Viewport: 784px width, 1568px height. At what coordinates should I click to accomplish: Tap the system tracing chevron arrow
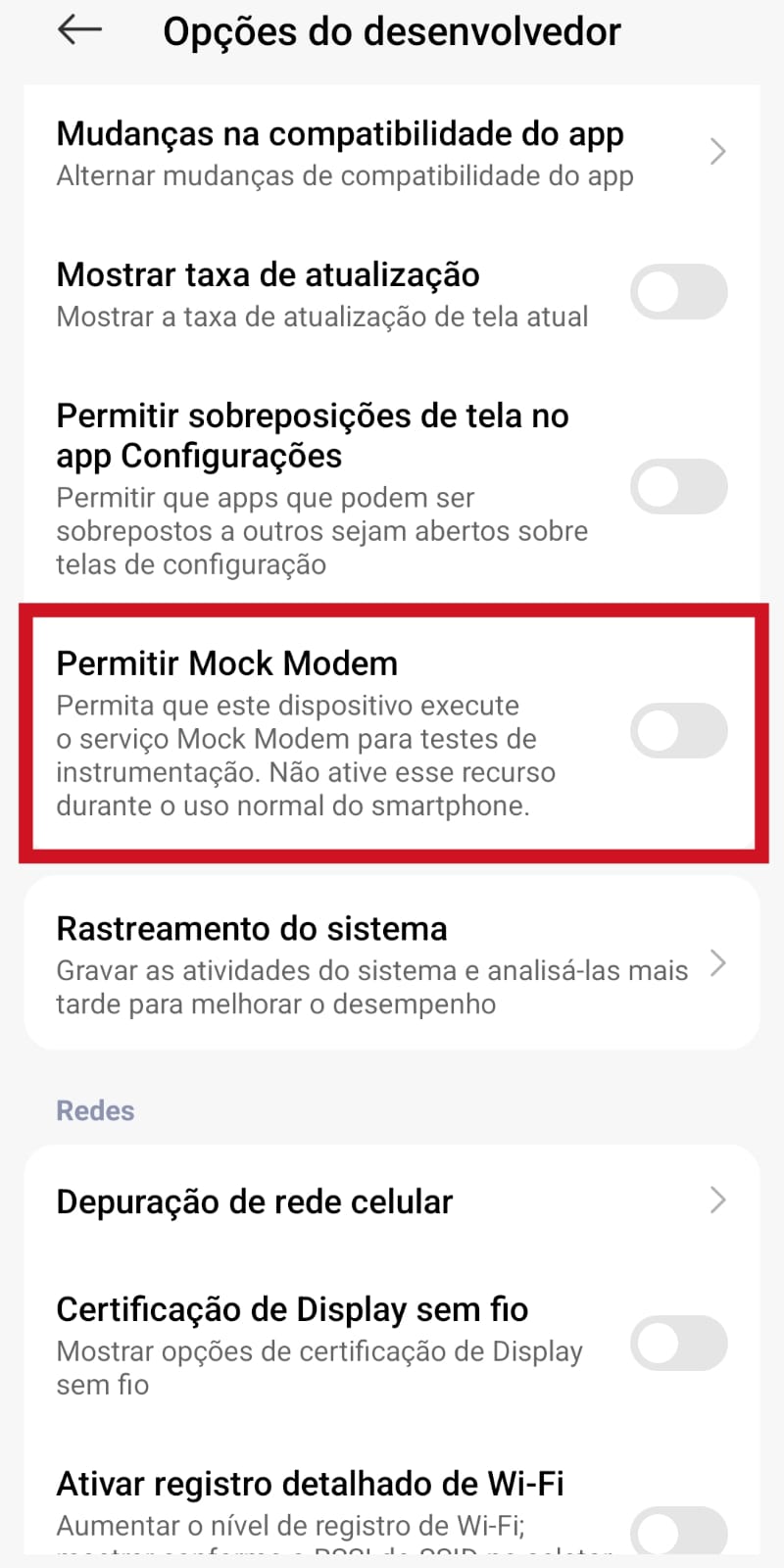click(718, 964)
